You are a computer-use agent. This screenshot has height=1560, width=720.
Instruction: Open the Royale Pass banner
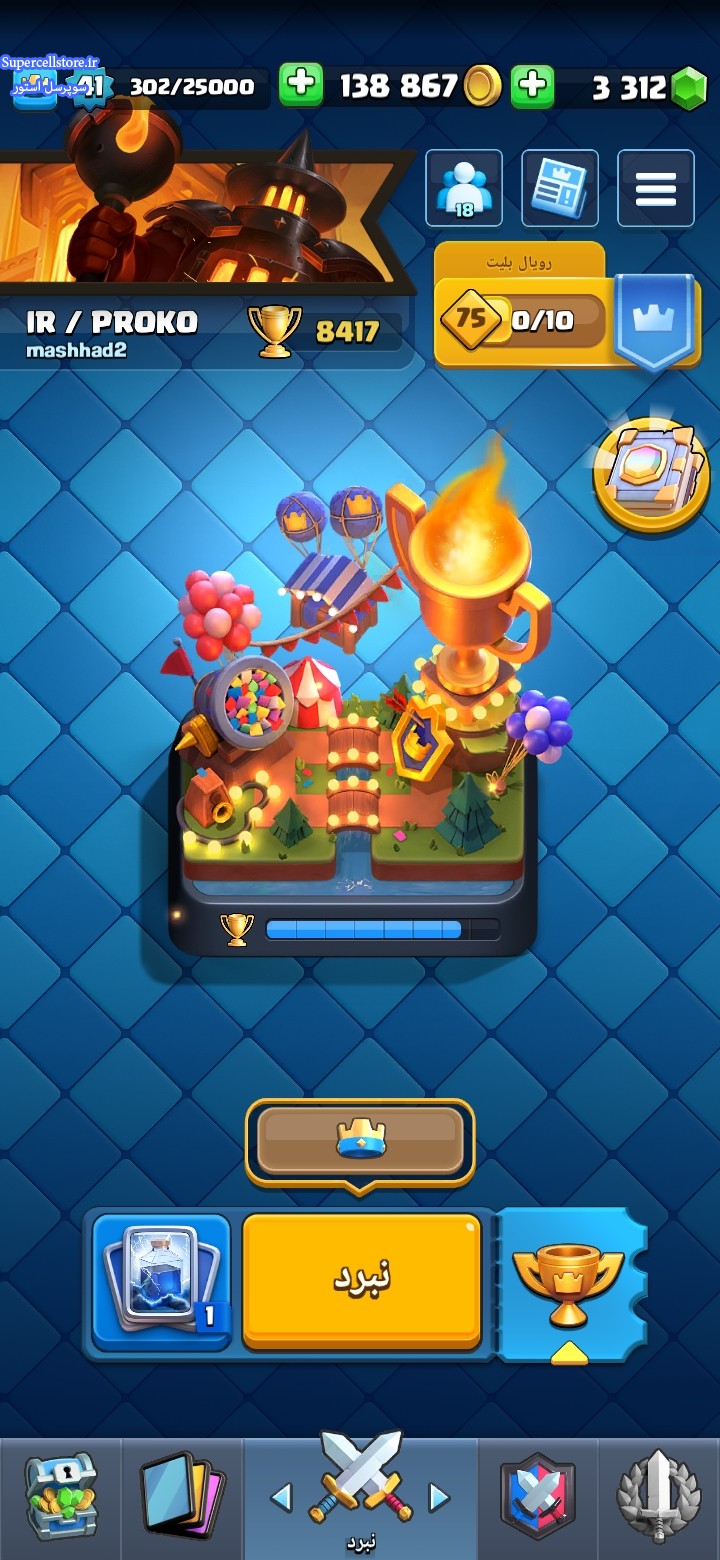point(568,309)
